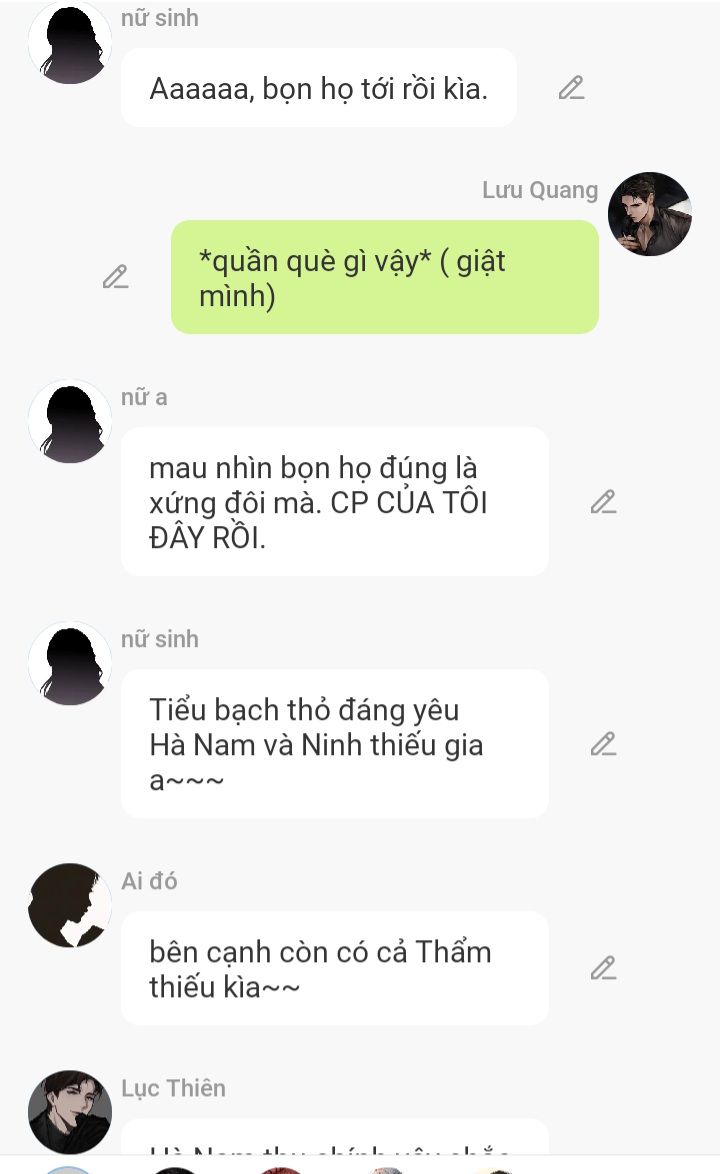Edit Lưu Quang's "quần què gì vậy" message

tap(116, 277)
